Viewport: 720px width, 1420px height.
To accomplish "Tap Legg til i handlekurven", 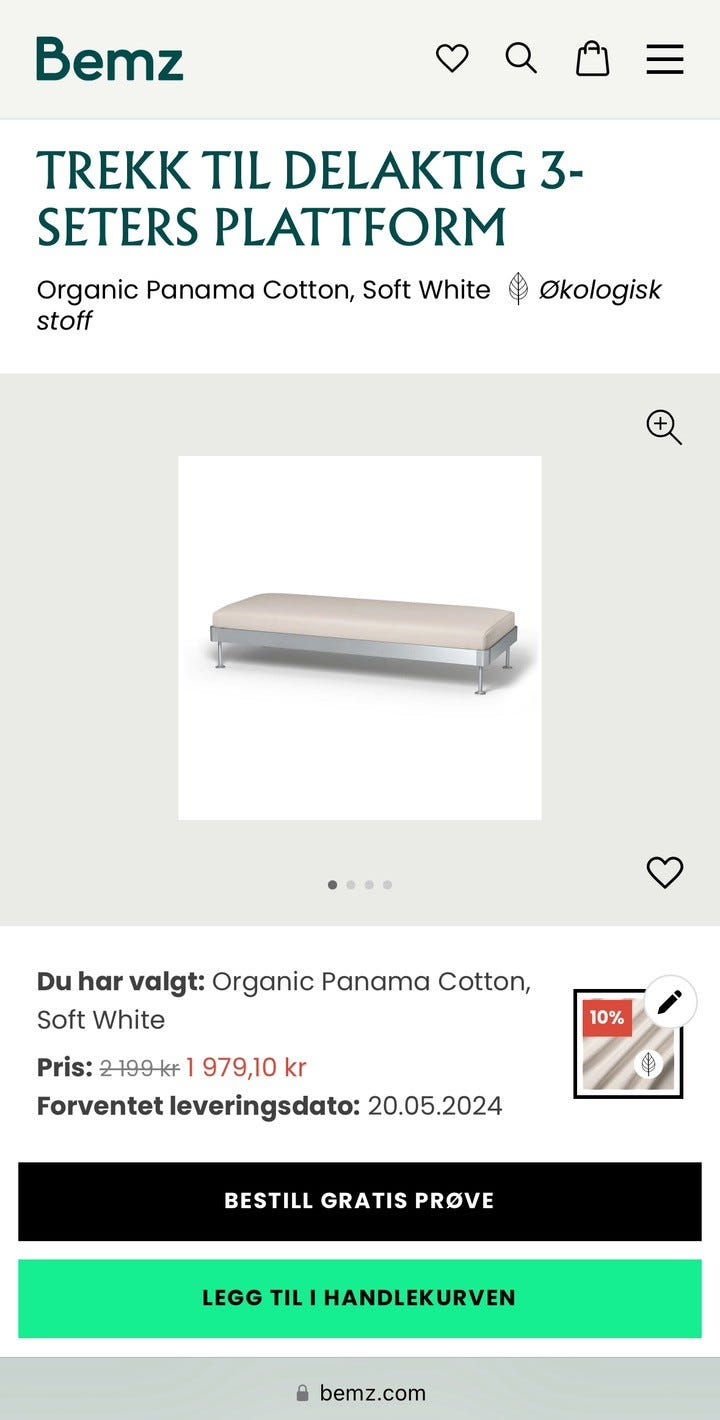I will (360, 1298).
